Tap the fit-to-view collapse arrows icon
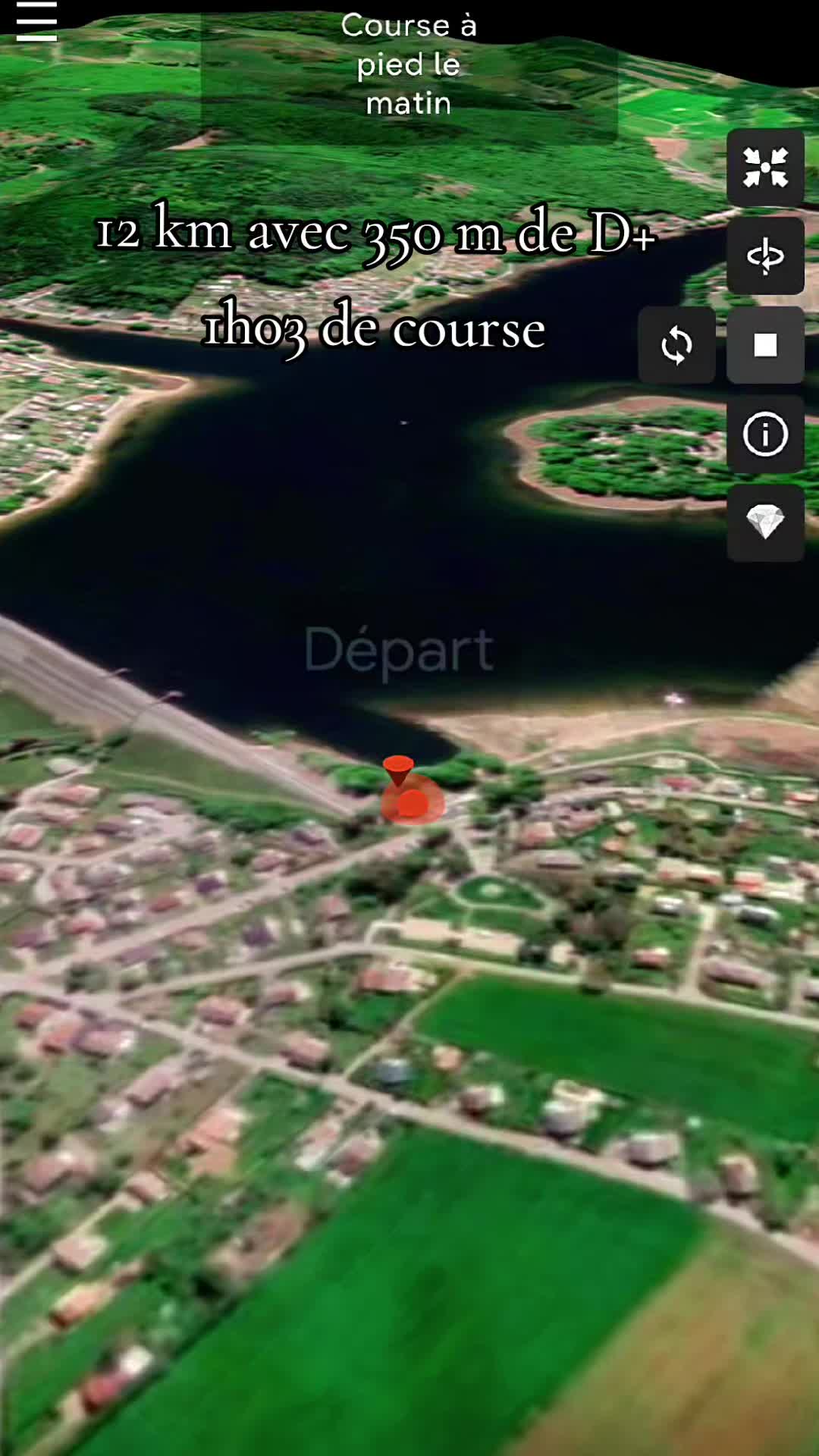 click(x=765, y=168)
